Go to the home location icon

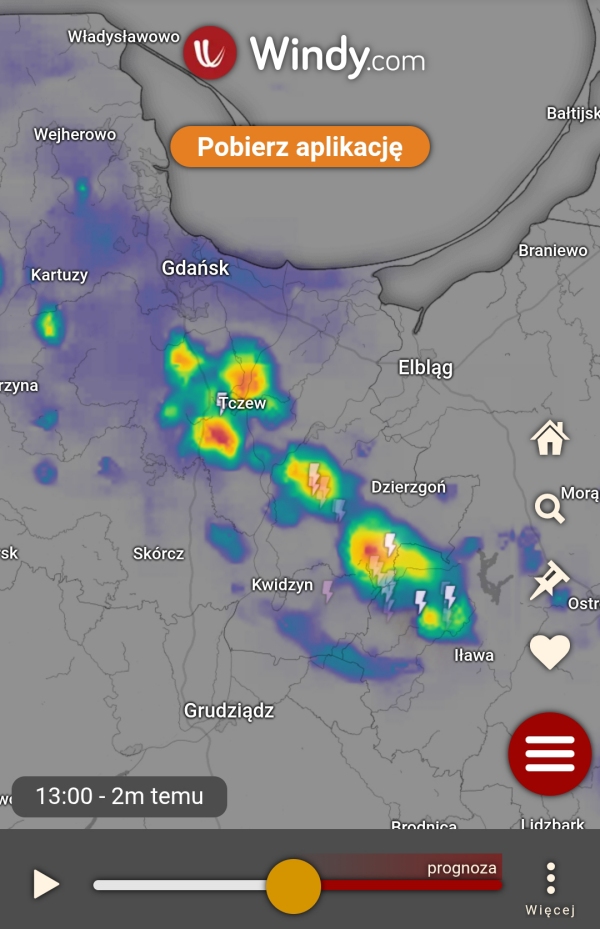point(549,437)
